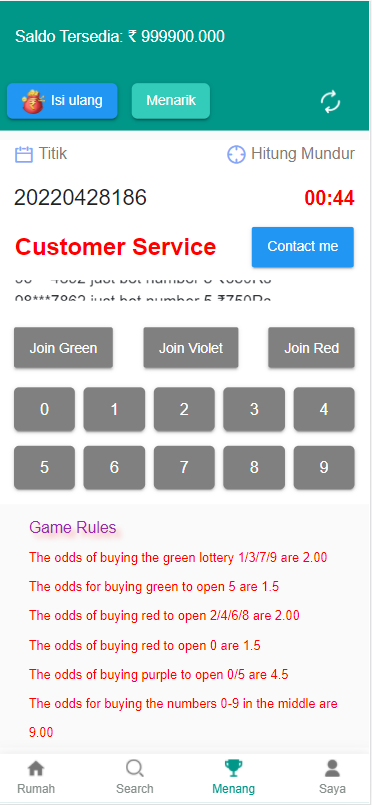
Task: Go to the Rumah home tab
Action: coord(36,777)
